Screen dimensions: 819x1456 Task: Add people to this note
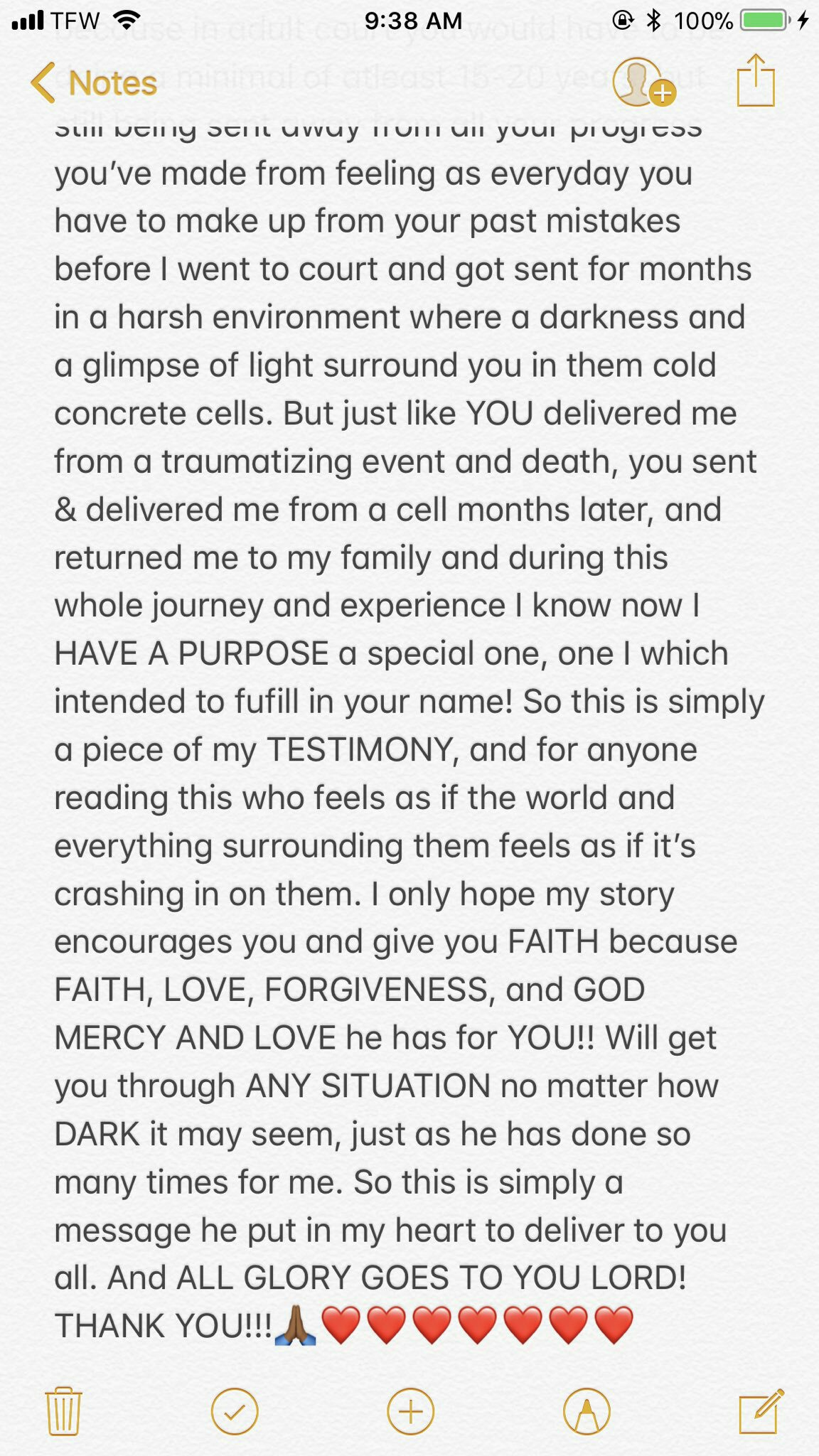click(x=641, y=83)
